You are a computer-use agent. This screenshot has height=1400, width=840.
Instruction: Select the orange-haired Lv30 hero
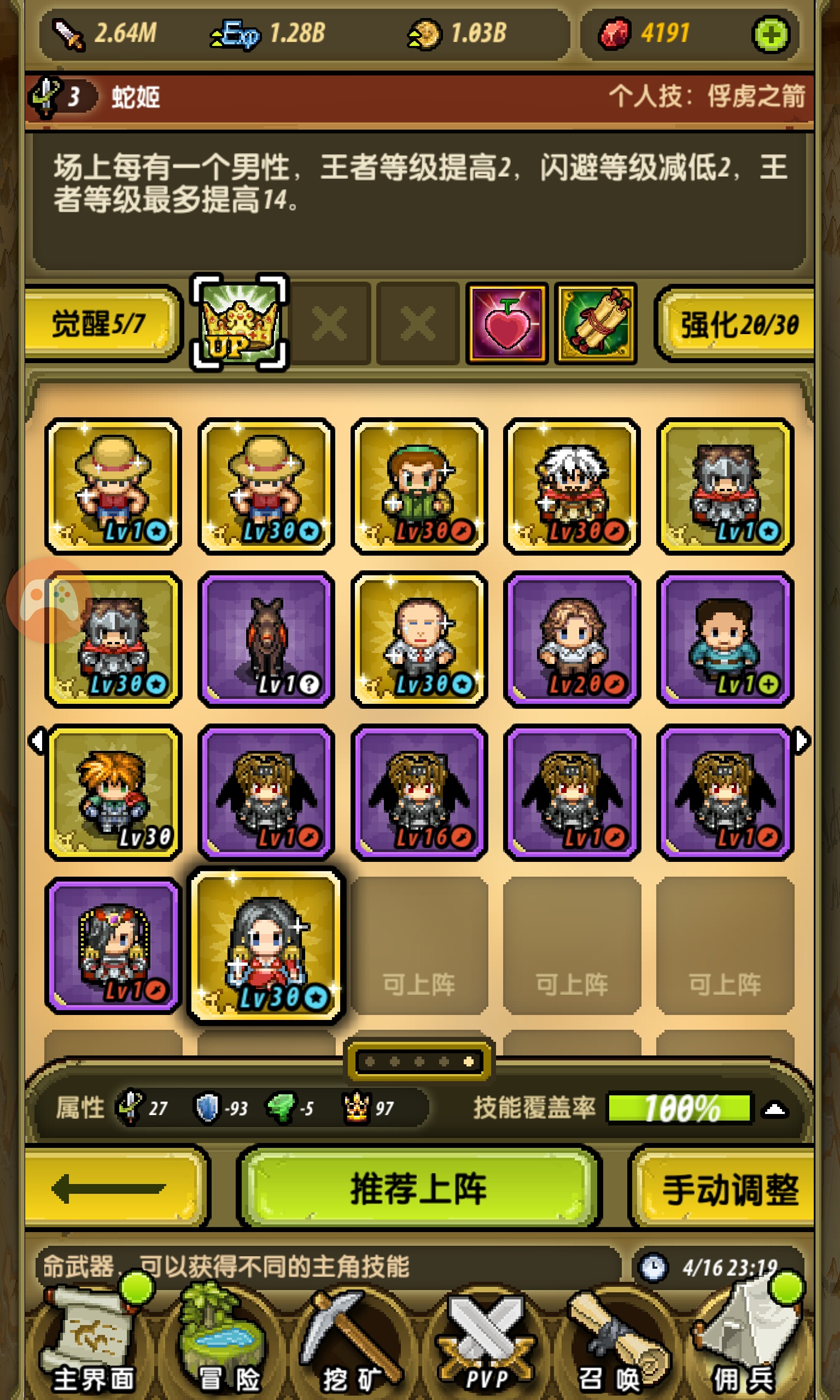point(113,792)
